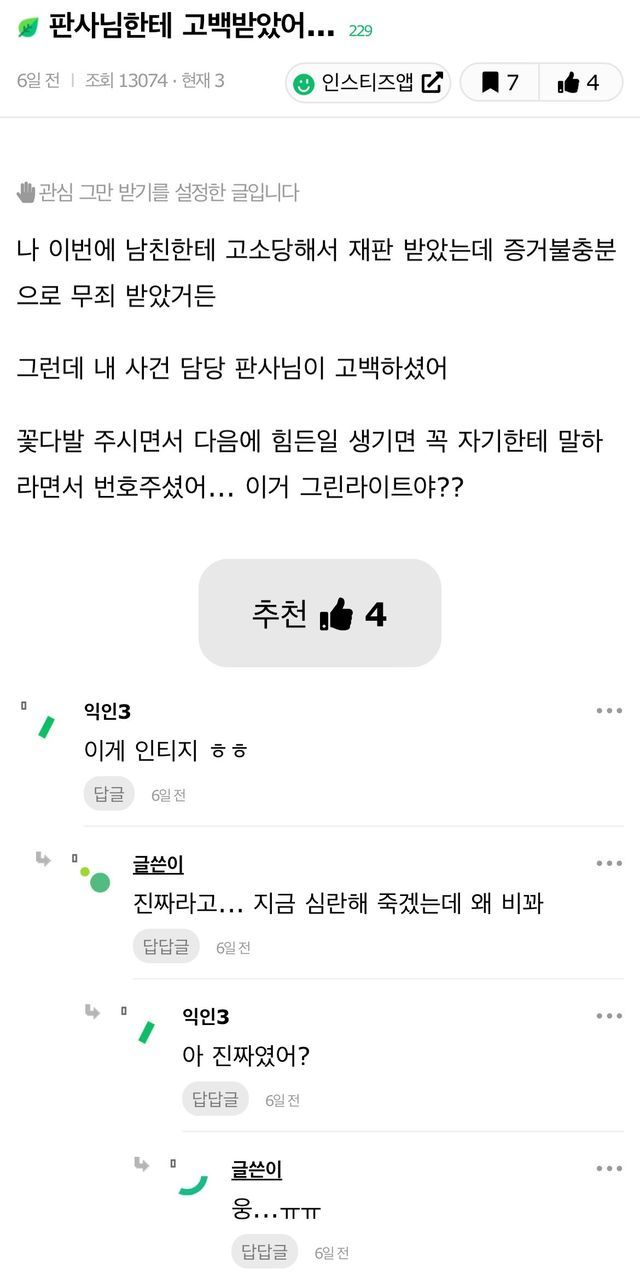The height and width of the screenshot is (1280, 640).
Task: Open 글쓴이 link above the "웅…ㅠㅠ" reply
Action: [x=256, y=1169]
